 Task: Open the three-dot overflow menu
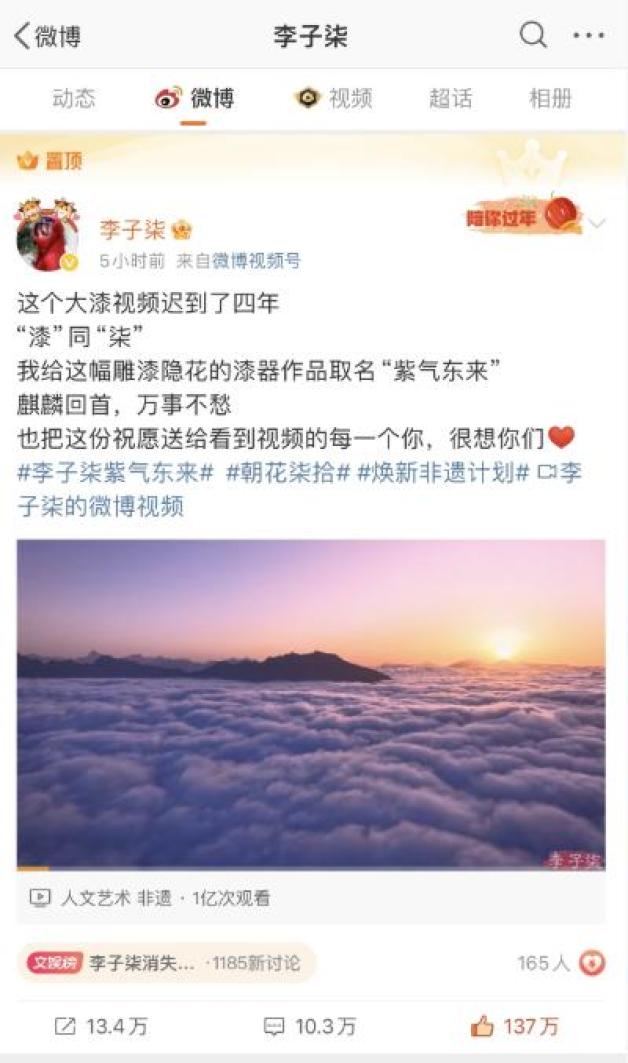click(x=588, y=36)
